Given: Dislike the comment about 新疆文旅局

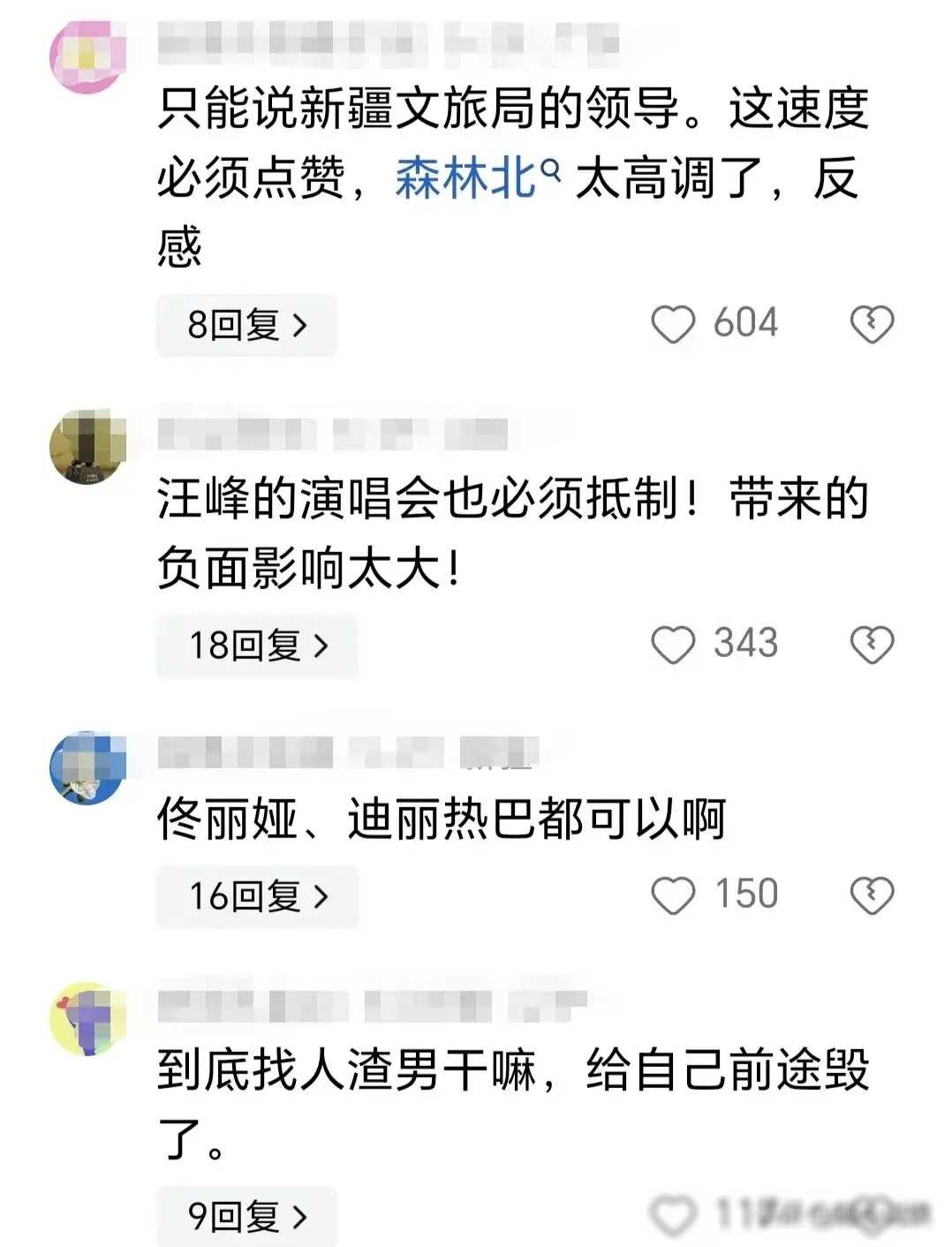Looking at the screenshot, I should point(872,324).
